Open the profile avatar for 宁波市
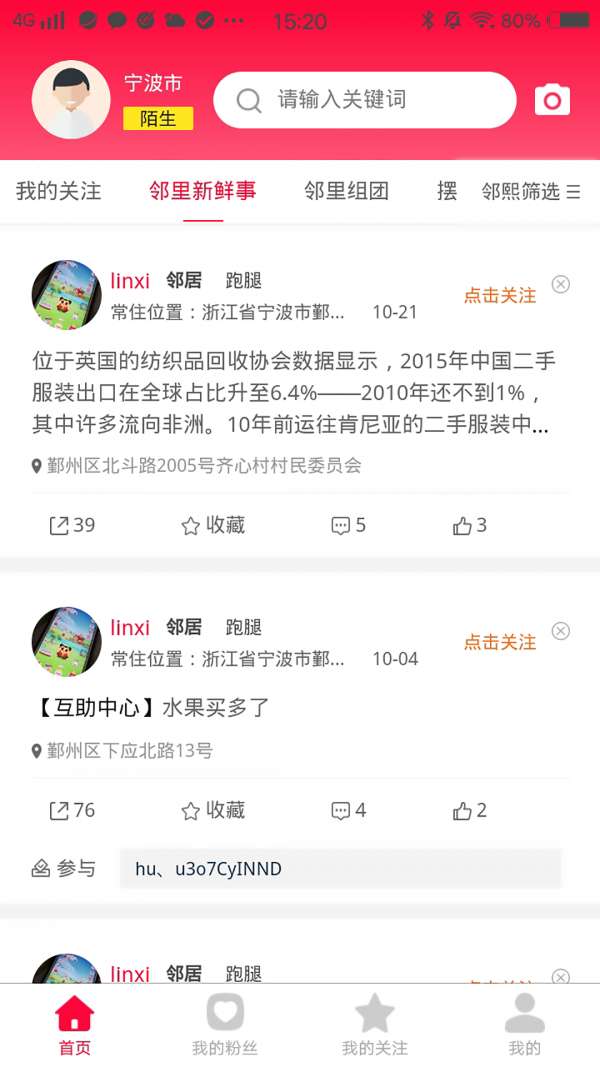The height and width of the screenshot is (1067, 600). pos(71,100)
